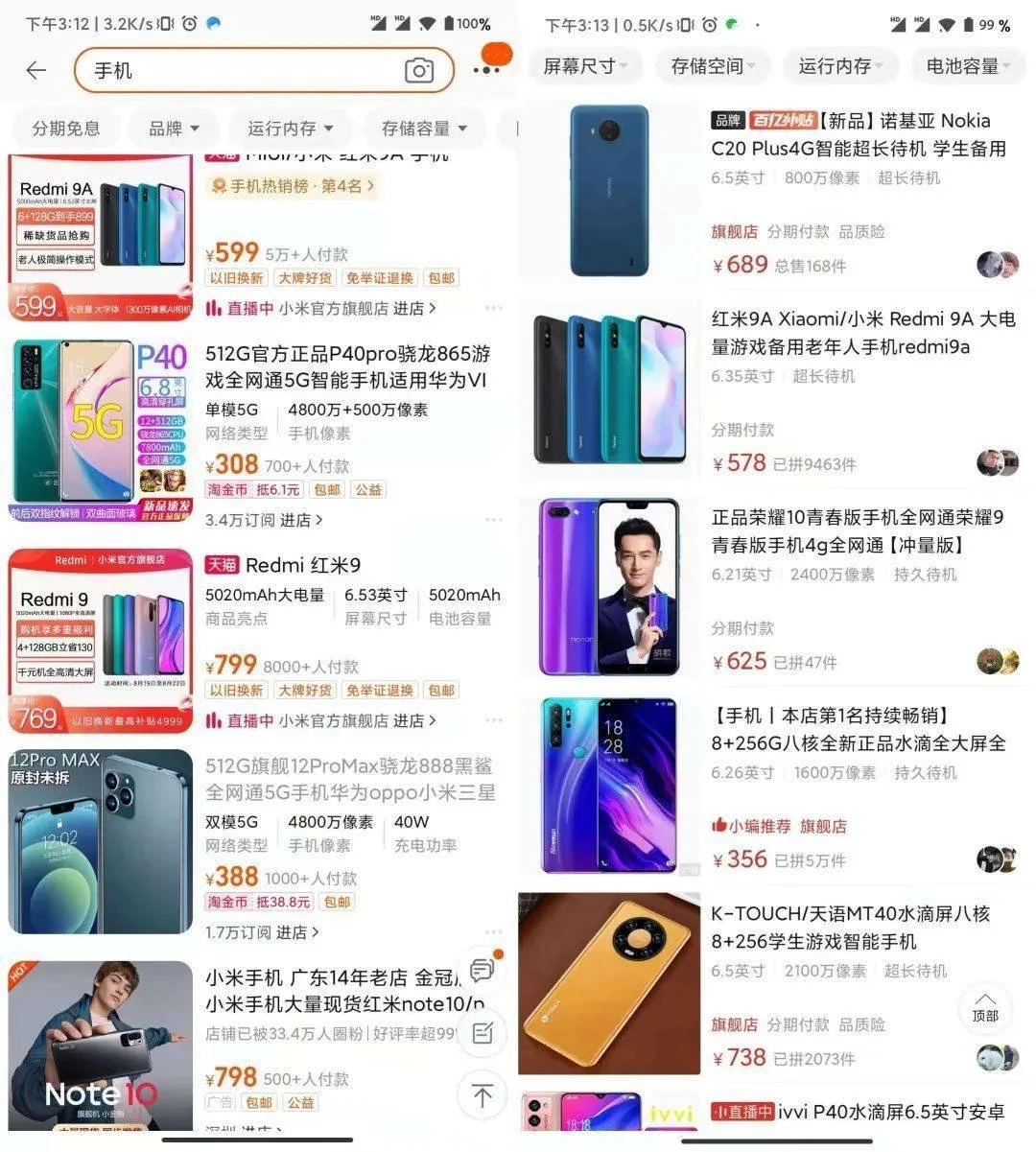Screen dimensions: 1036x1152
Task: Open the messages chat floating icon
Action: pyautogui.click(x=483, y=970)
